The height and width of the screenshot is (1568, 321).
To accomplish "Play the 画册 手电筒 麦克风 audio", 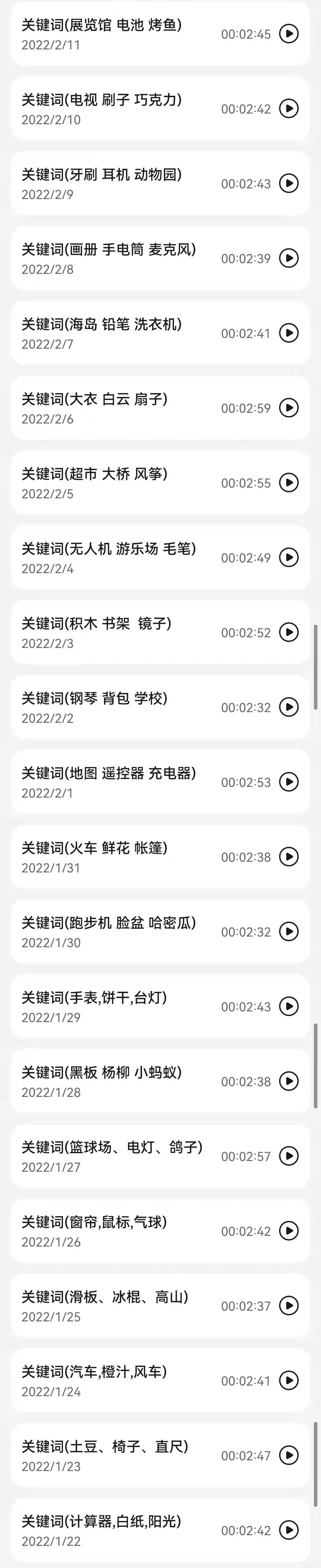I will point(289,258).
